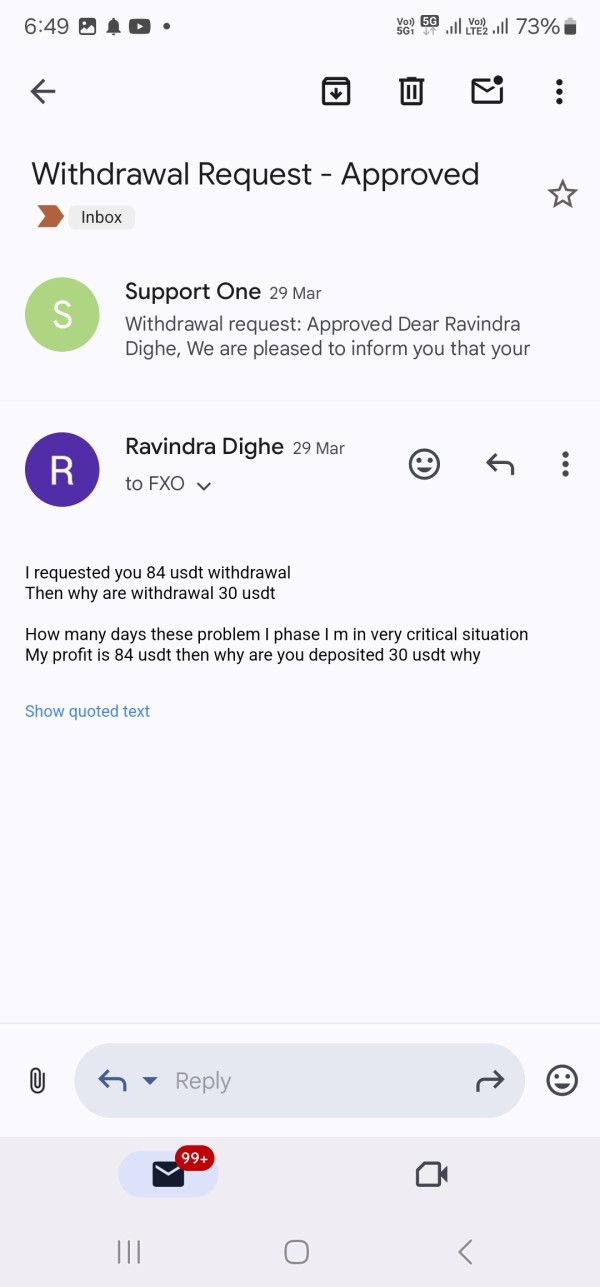The image size is (600, 1287).
Task: Open the emoji picker beside the Reply box
Action: tap(562, 1080)
